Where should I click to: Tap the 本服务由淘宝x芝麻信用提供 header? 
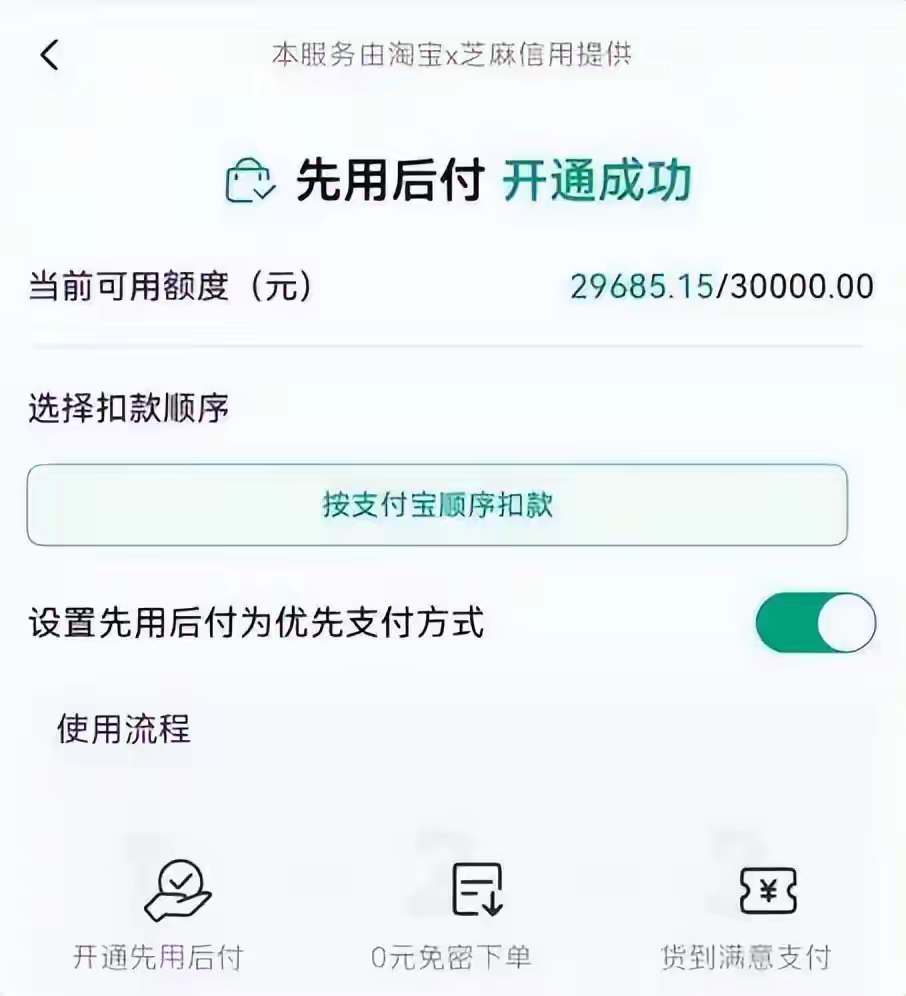tap(453, 55)
